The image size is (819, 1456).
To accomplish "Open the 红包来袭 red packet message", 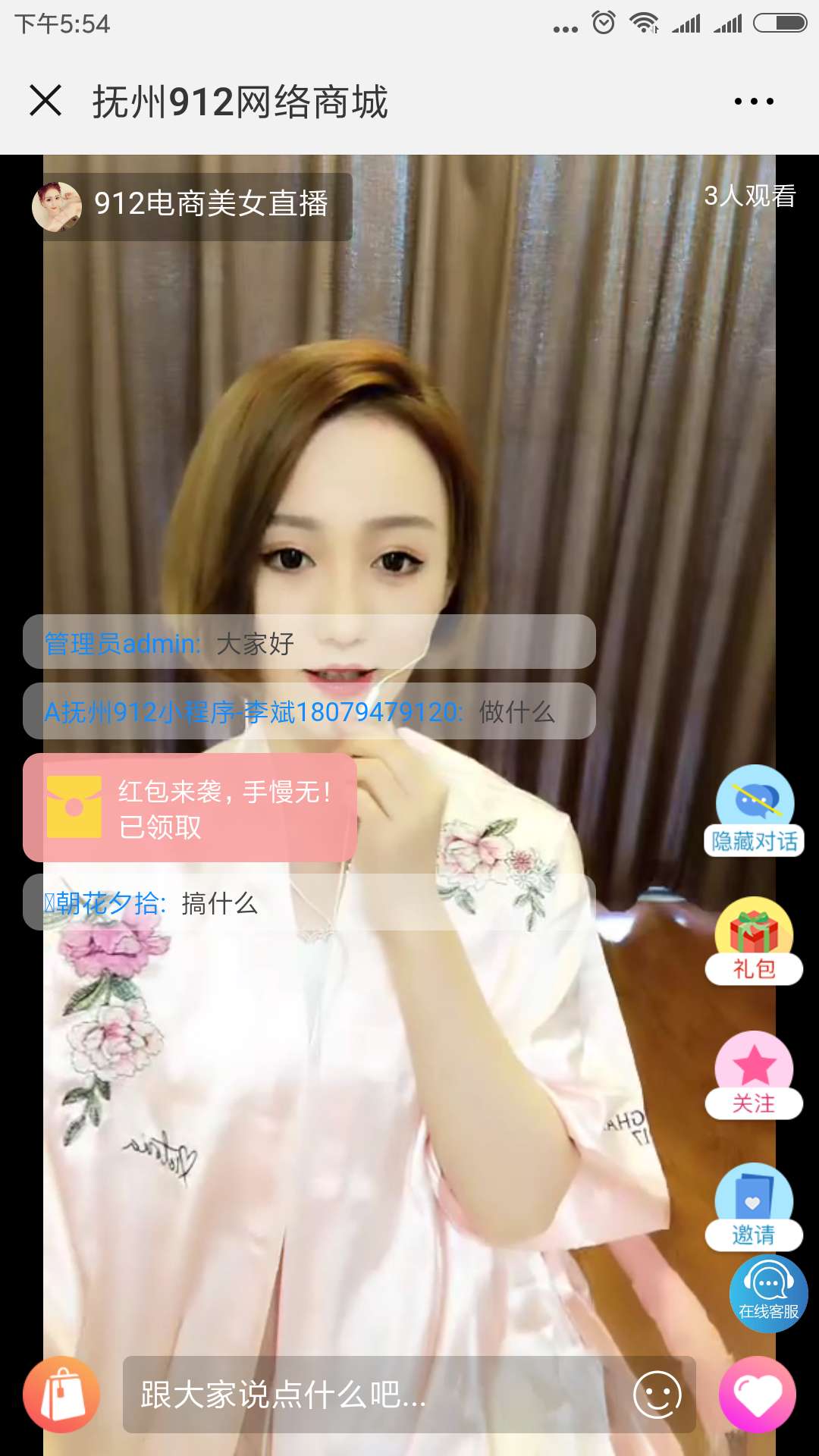I will [190, 808].
